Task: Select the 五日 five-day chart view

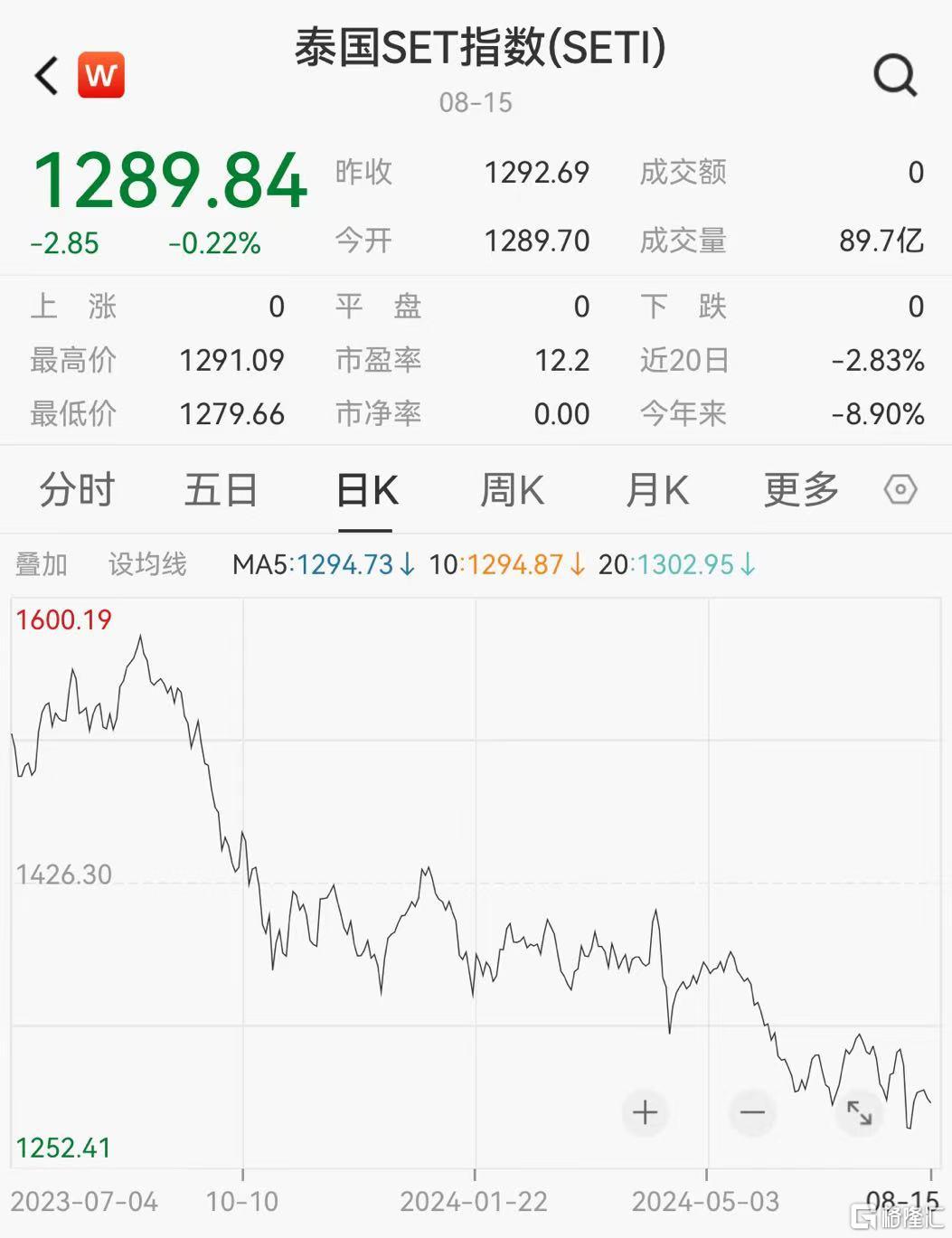Action: point(221,489)
